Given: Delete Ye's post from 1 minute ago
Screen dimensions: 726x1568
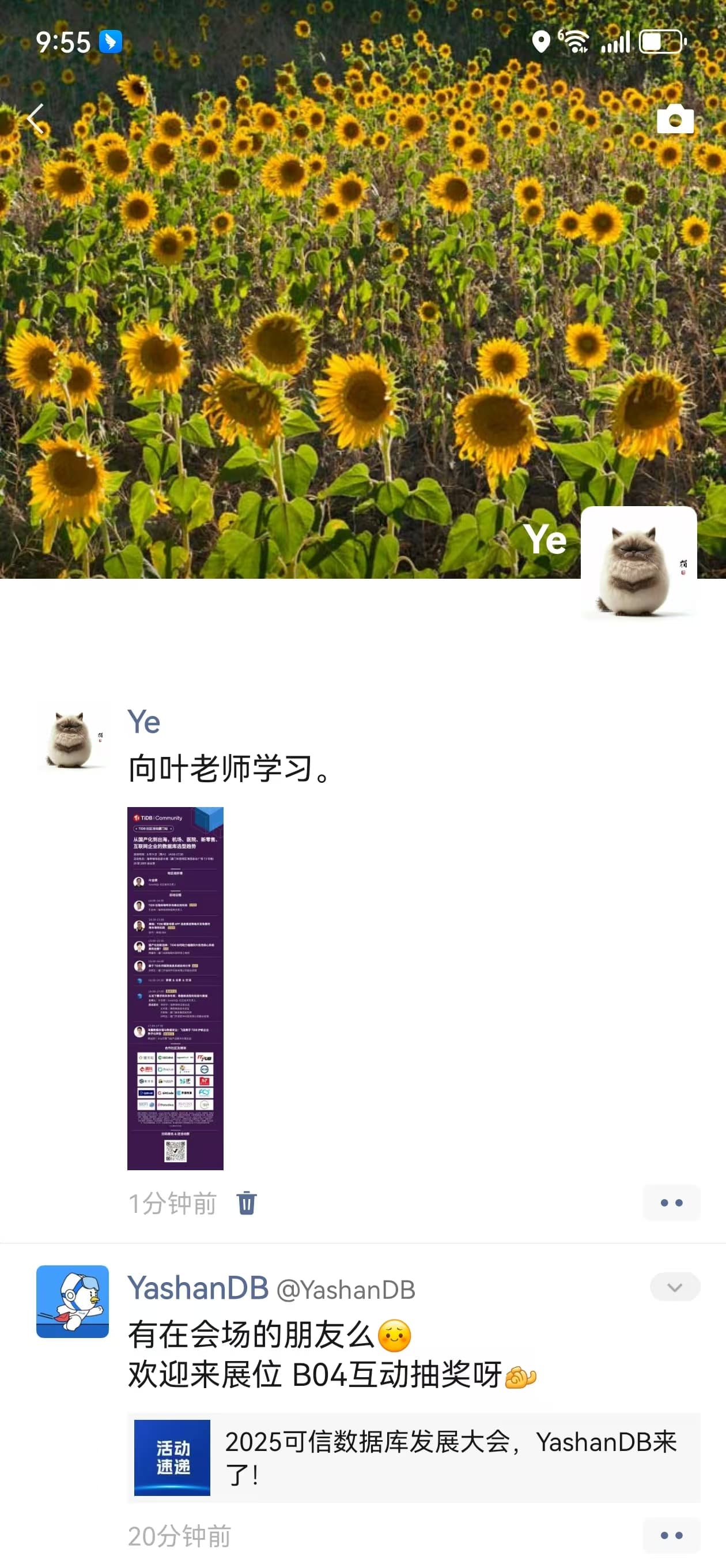Looking at the screenshot, I should coord(247,1203).
